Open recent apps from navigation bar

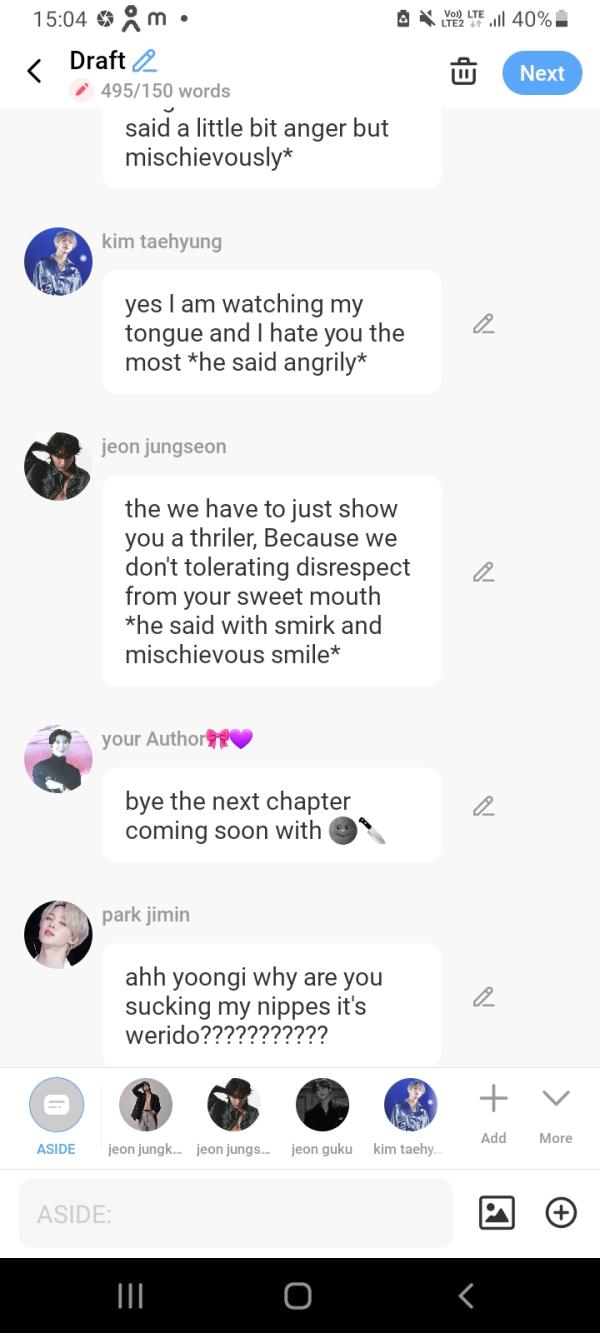click(130, 1296)
